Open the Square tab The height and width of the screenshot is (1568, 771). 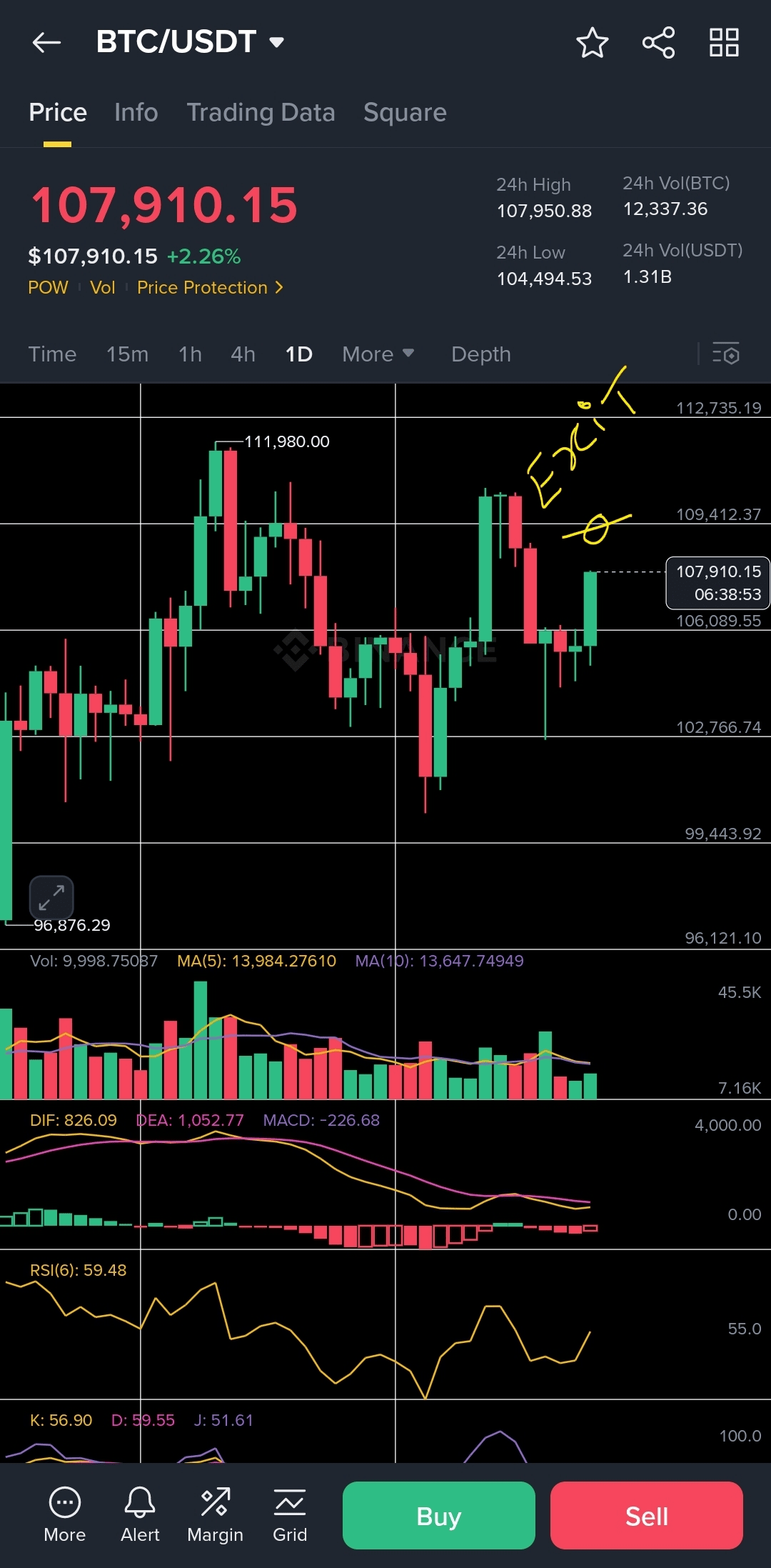(405, 112)
